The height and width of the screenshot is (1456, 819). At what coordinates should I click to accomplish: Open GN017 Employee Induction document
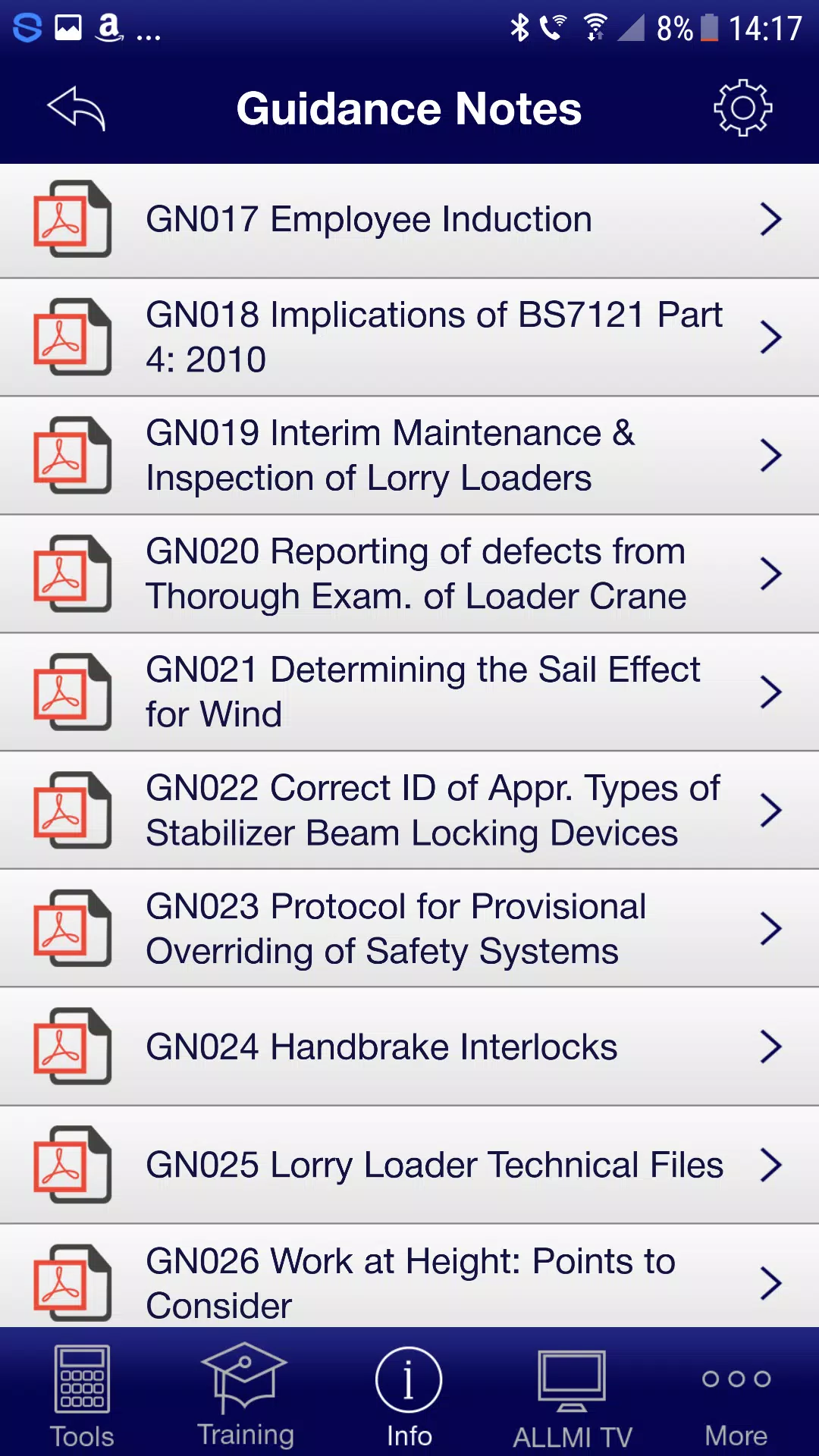[409, 220]
